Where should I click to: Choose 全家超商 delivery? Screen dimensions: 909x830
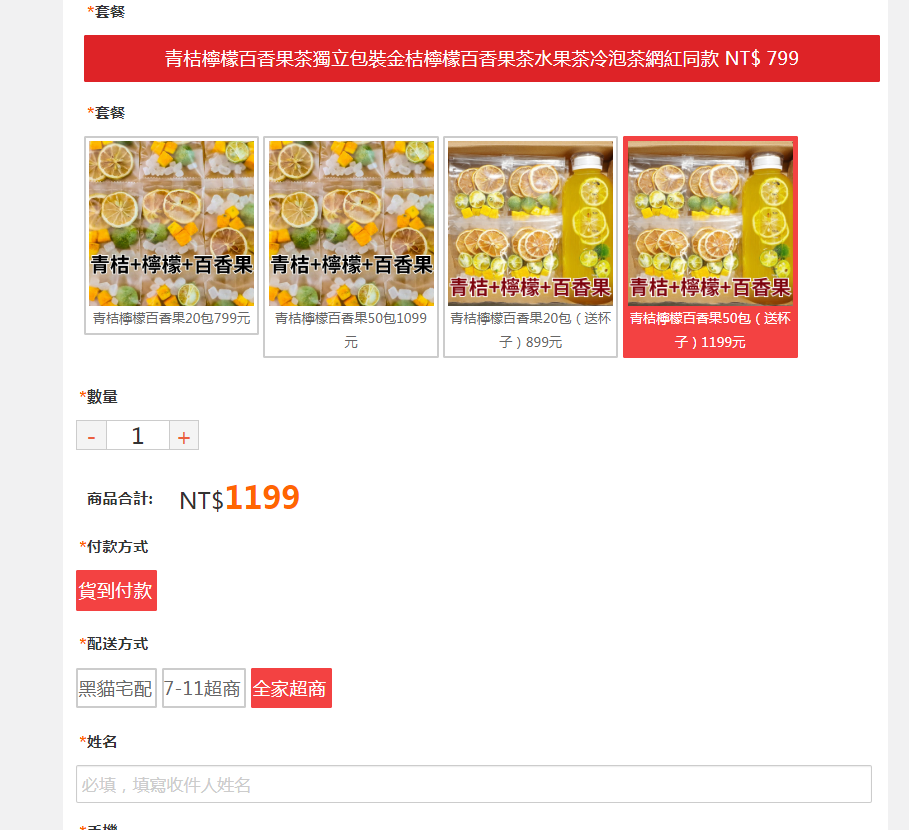(x=291, y=688)
